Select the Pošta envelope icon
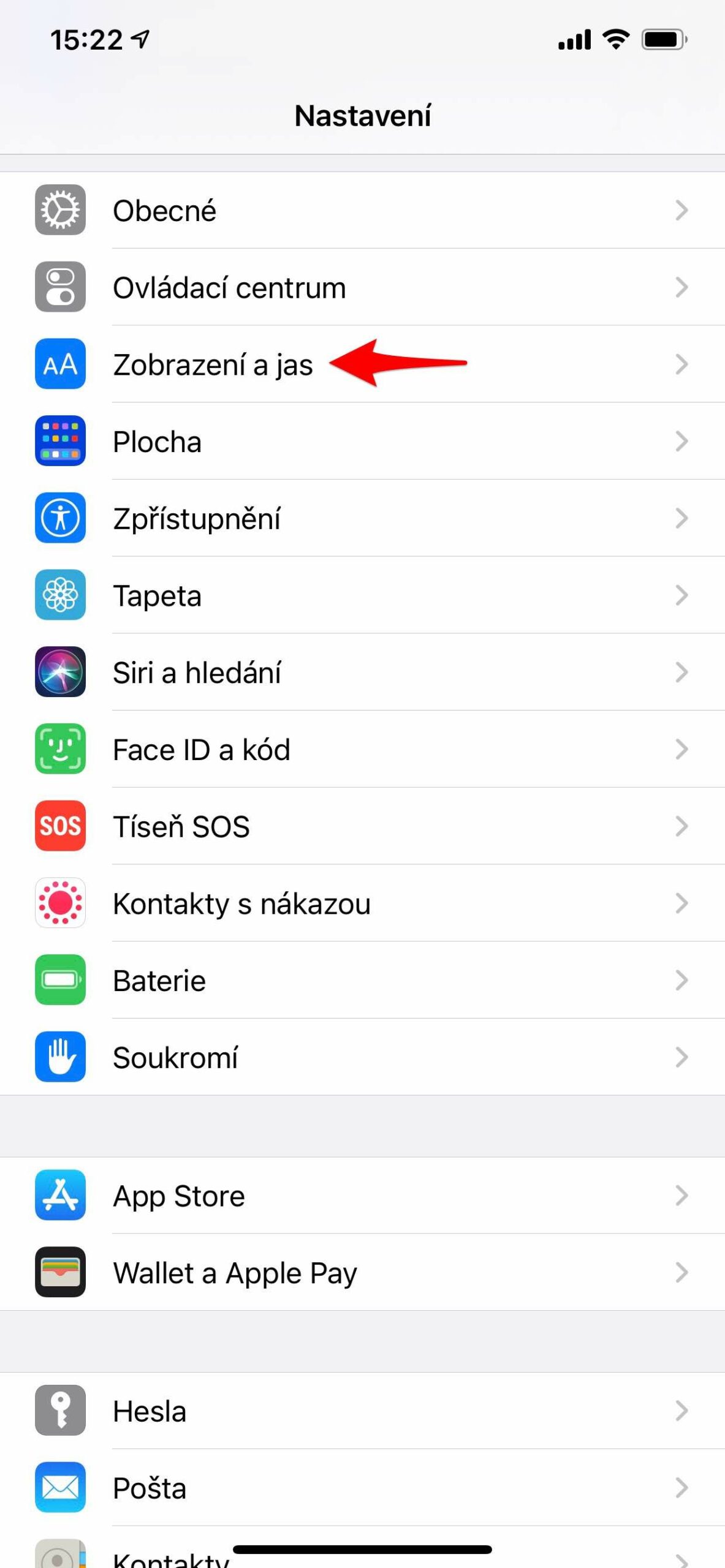 [x=60, y=1488]
